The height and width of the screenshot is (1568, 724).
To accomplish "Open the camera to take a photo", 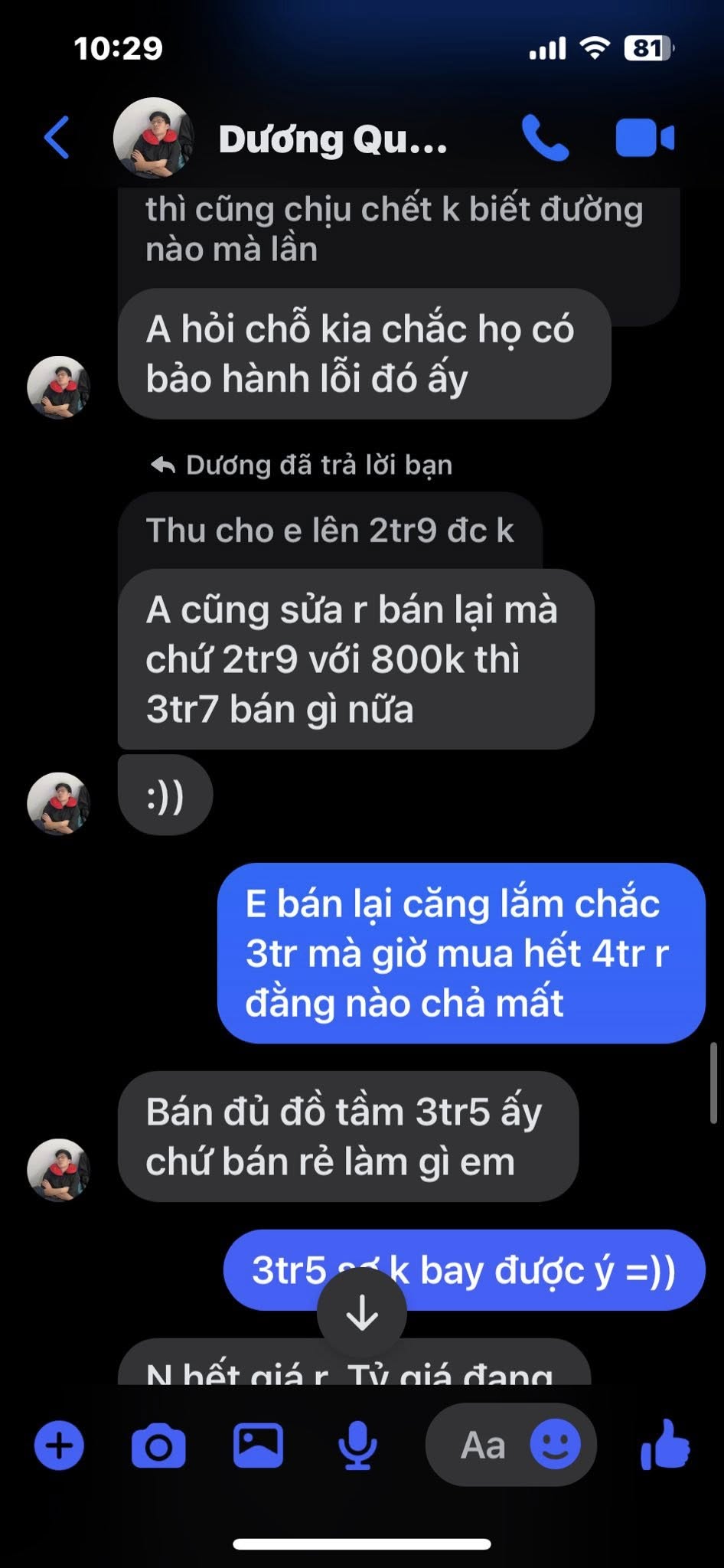I will [x=158, y=1446].
